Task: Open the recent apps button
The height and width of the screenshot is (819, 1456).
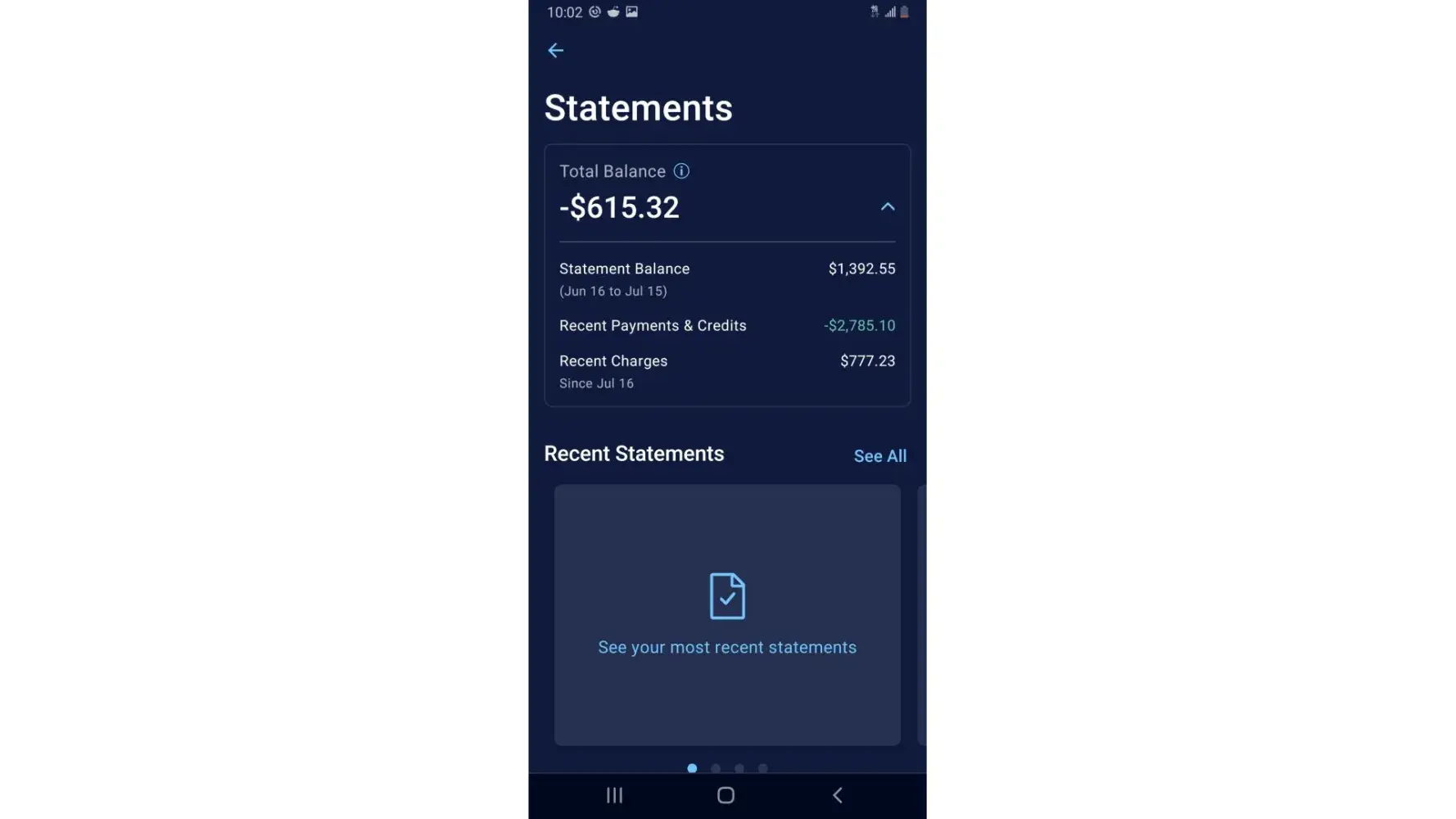Action: 614,795
